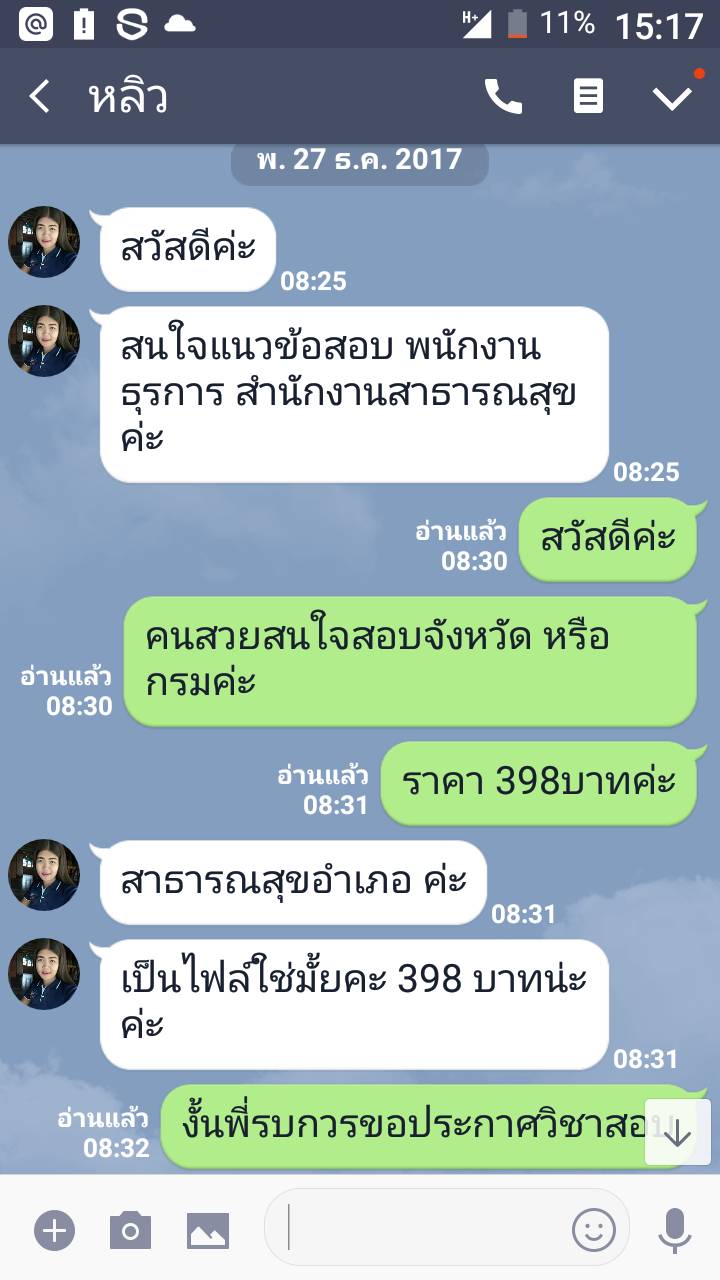Go back from the หลิว chat
Viewport: 720px width, 1280px height.
point(40,97)
